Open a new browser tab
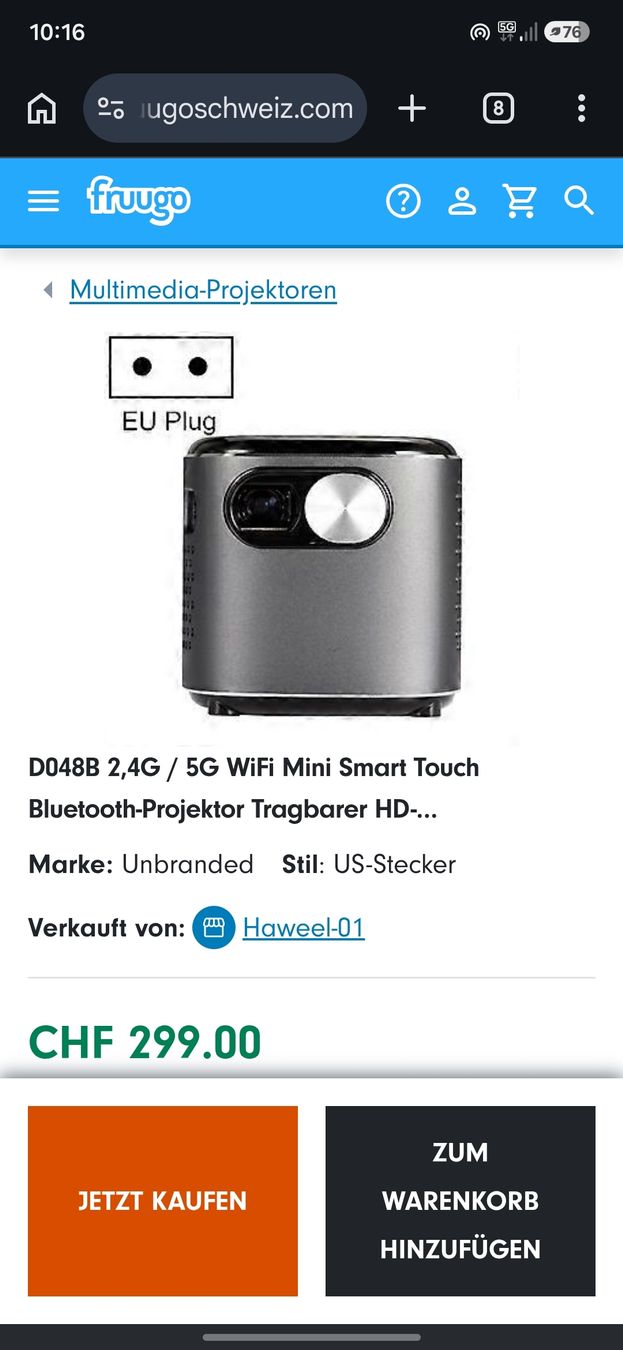Screen dimensions: 623x1350 click(412, 108)
